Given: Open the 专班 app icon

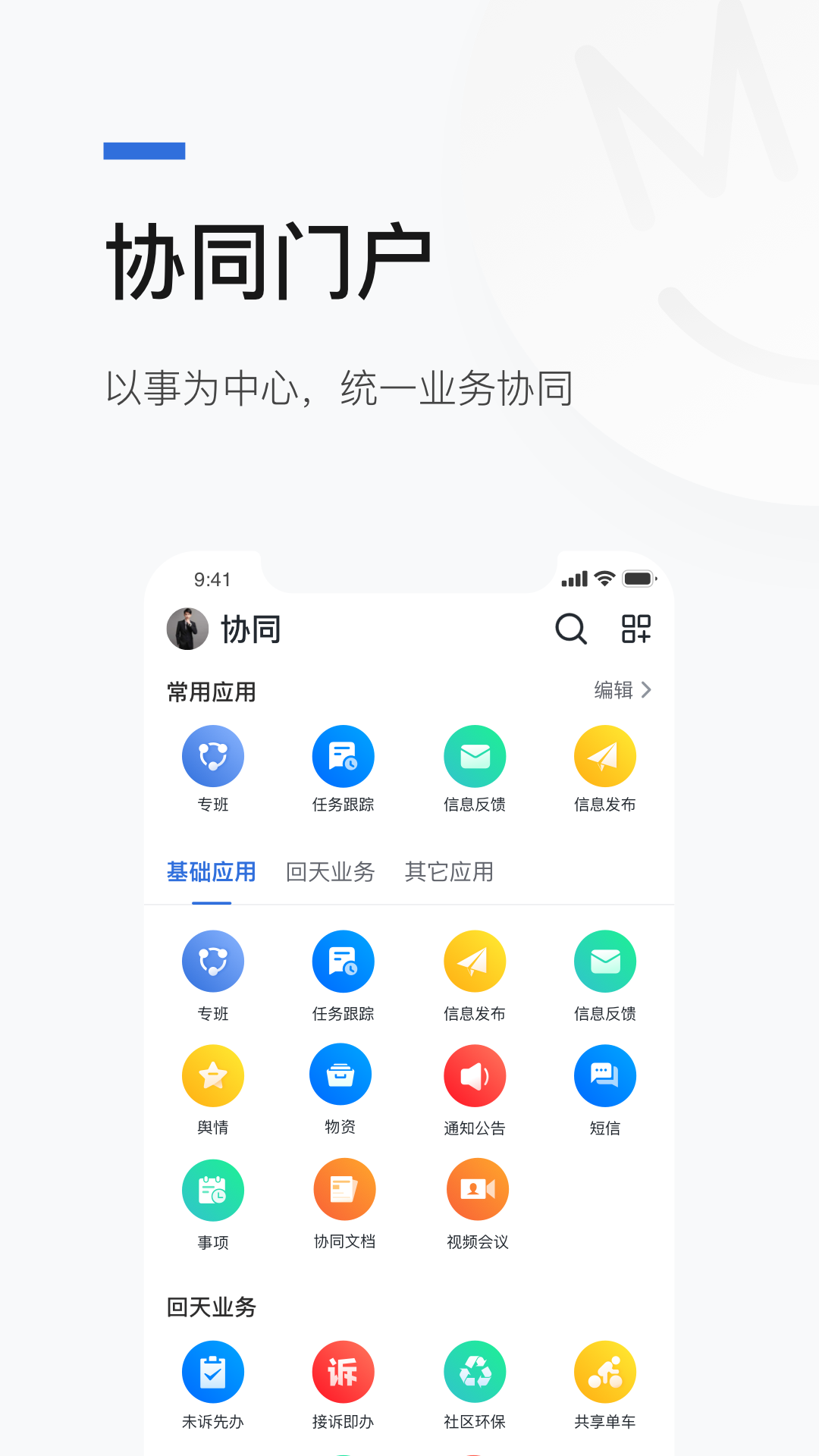Looking at the screenshot, I should point(213,755).
